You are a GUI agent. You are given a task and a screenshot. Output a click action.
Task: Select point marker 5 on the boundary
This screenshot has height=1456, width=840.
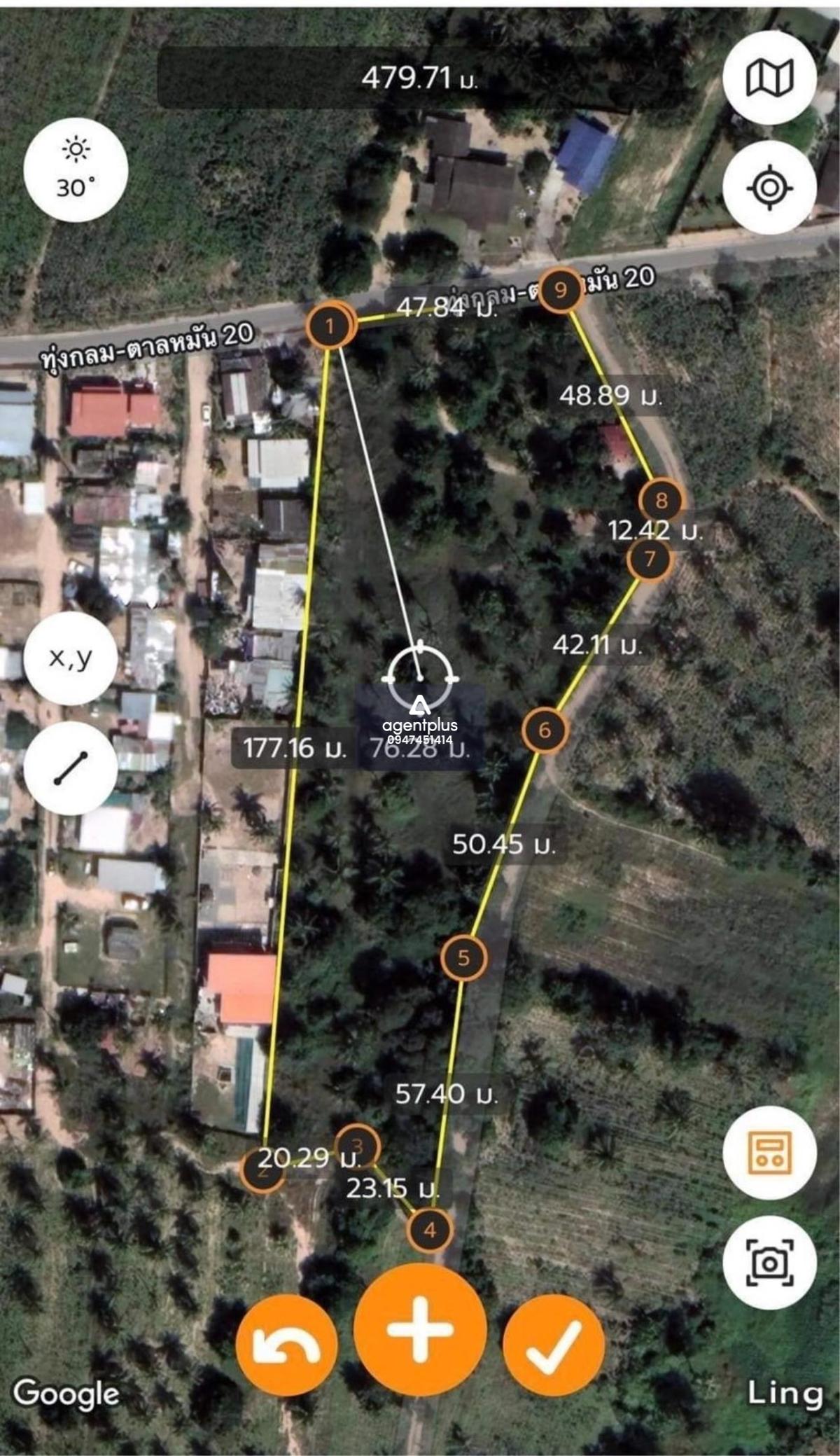click(463, 957)
